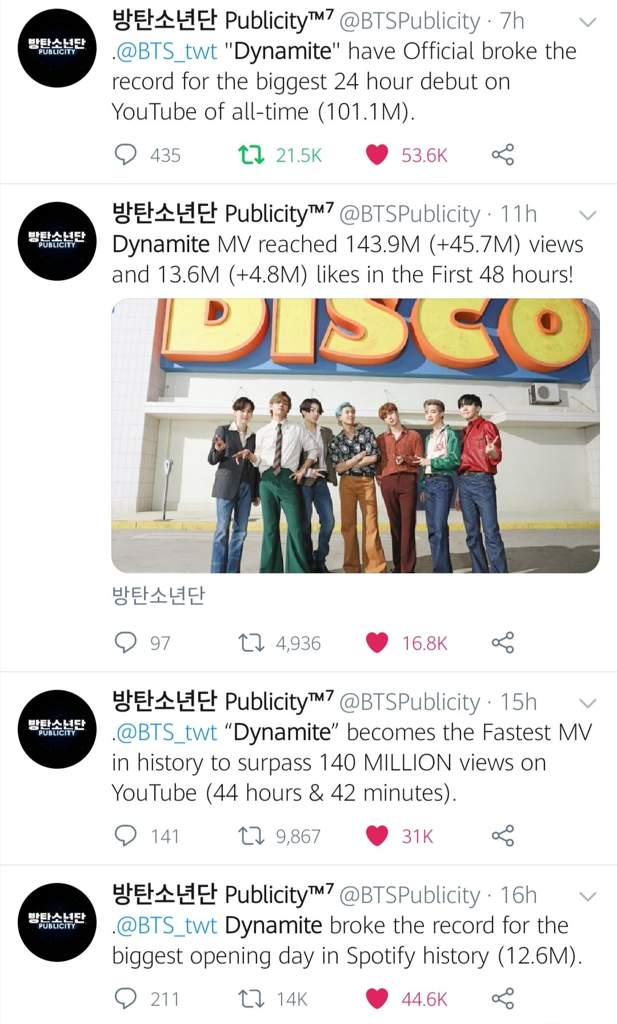Open the DISCO group photo

point(355,435)
